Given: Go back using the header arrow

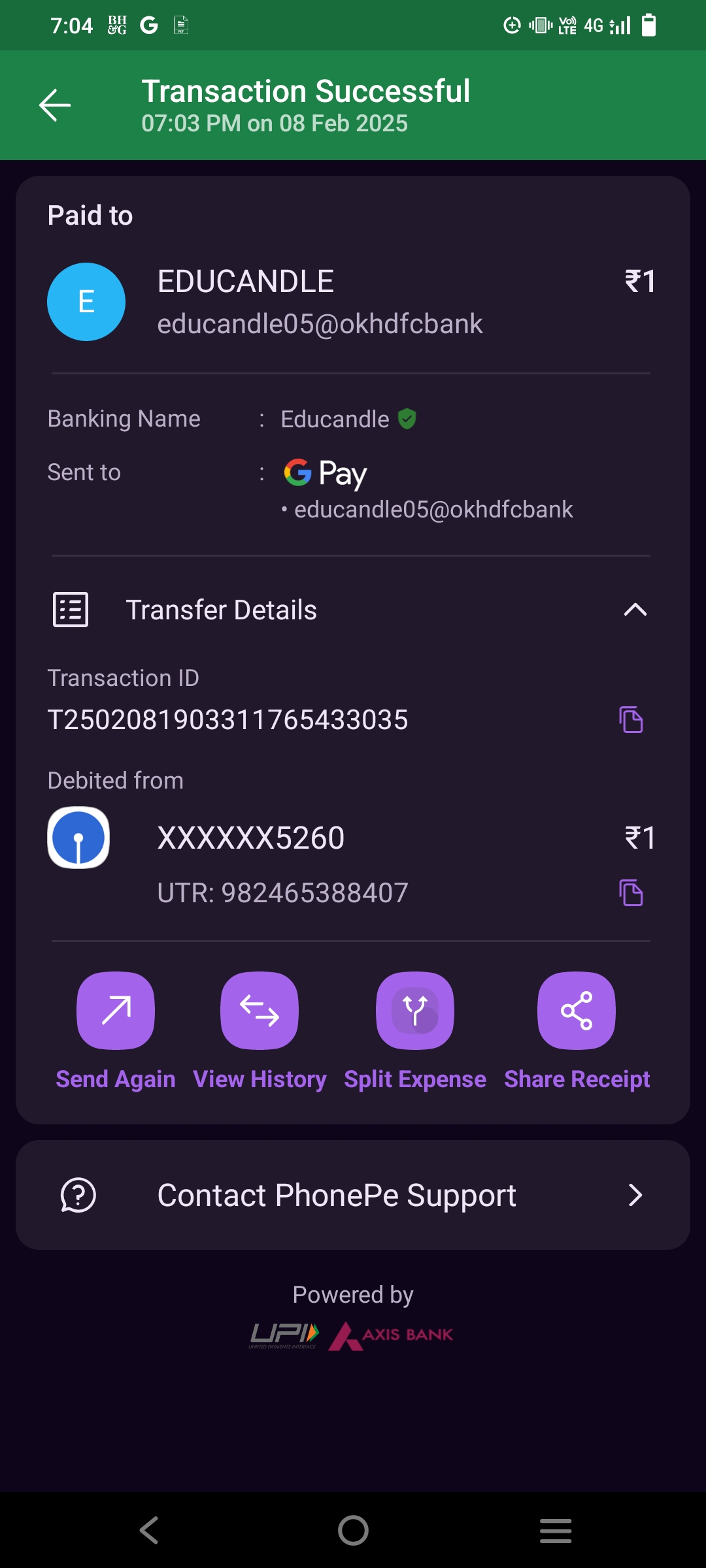Looking at the screenshot, I should click(55, 105).
